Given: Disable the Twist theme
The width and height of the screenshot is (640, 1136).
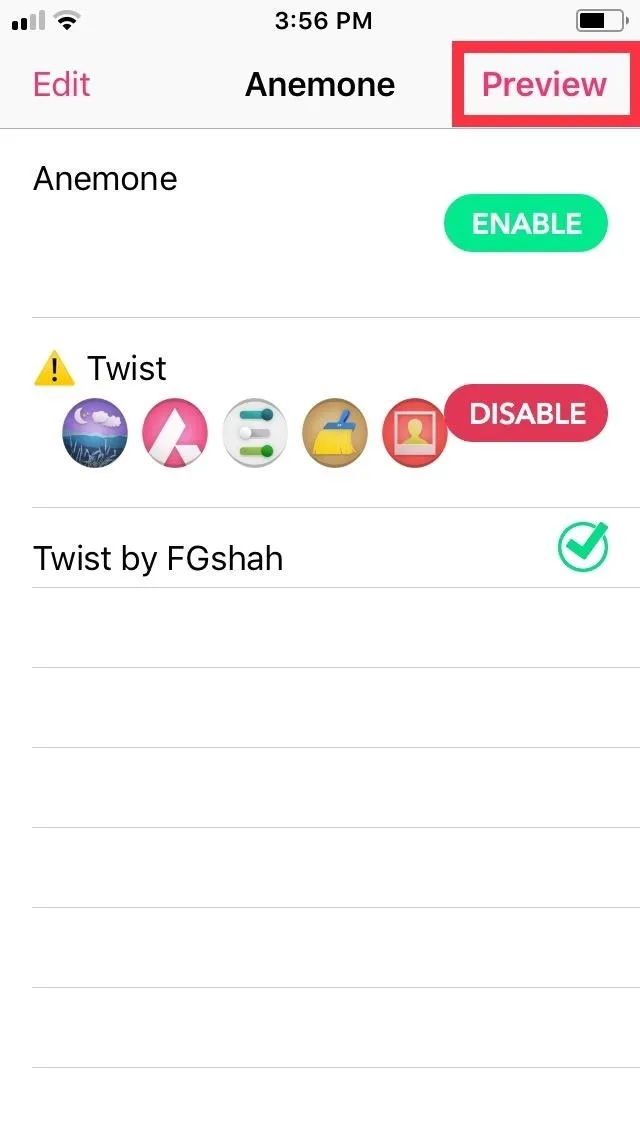Looking at the screenshot, I should pyautogui.click(x=526, y=413).
